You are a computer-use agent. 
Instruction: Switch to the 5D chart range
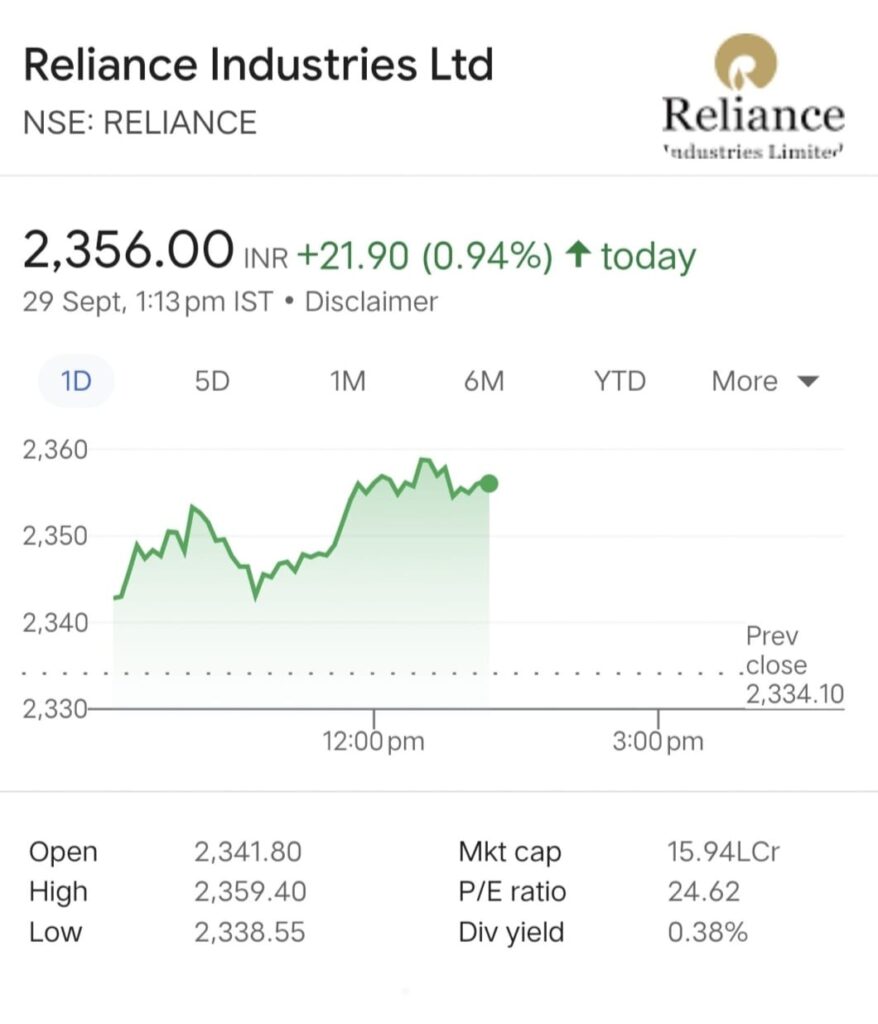point(212,381)
